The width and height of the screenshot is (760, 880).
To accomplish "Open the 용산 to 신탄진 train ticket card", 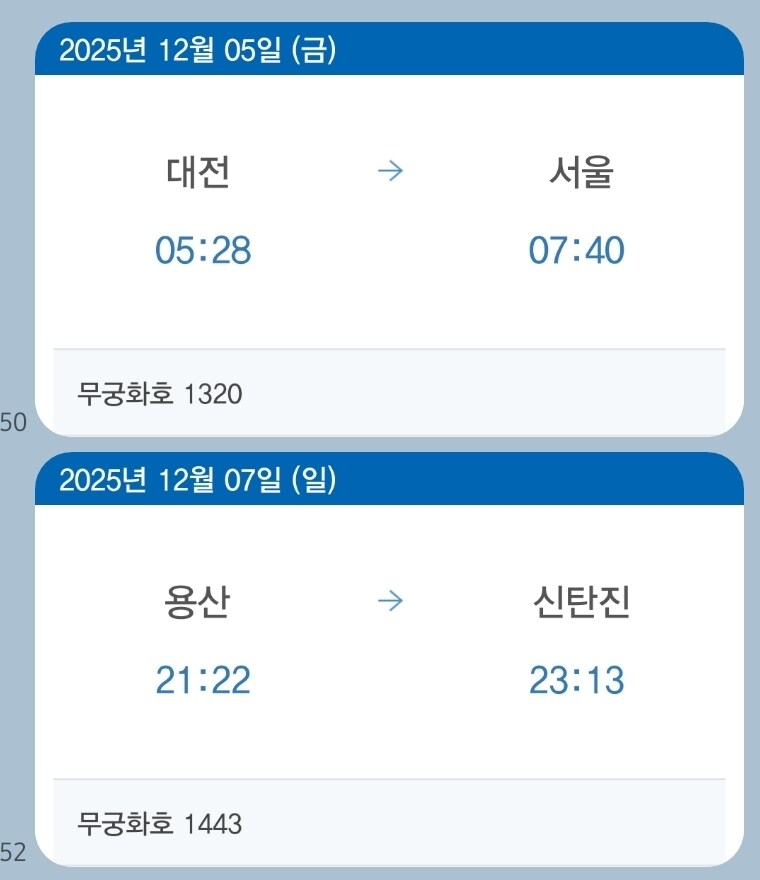I will click(390, 660).
